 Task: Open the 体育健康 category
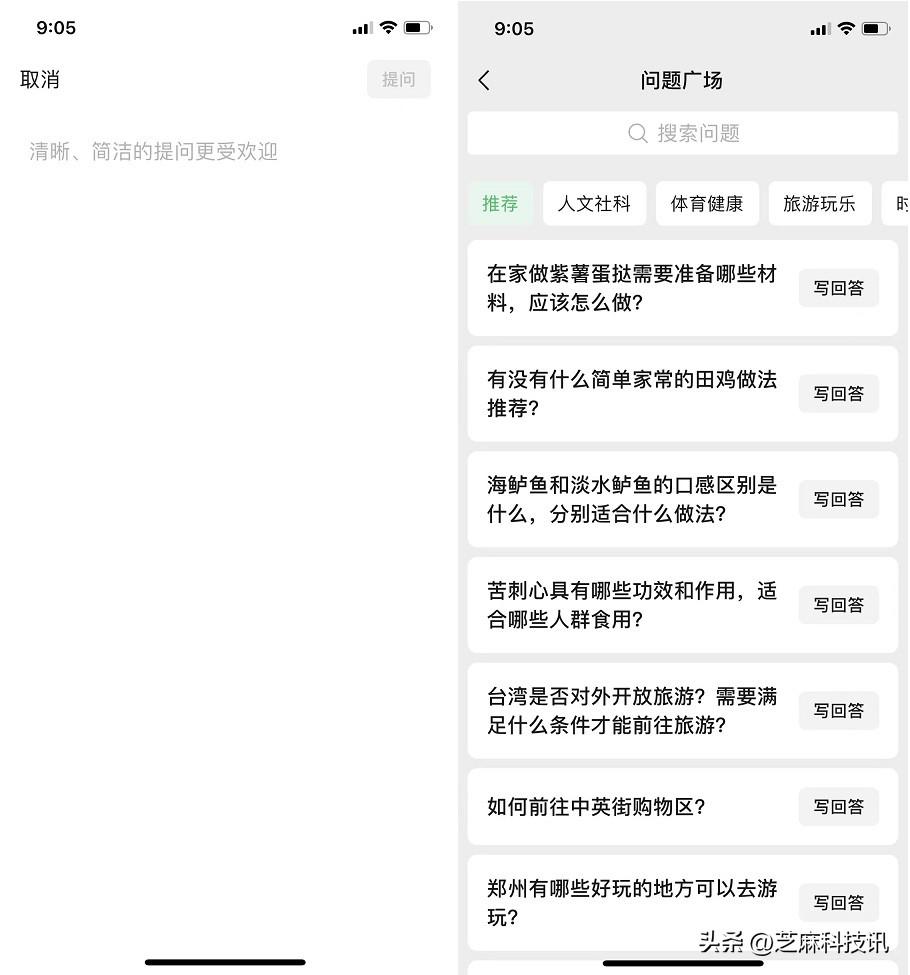click(x=707, y=203)
